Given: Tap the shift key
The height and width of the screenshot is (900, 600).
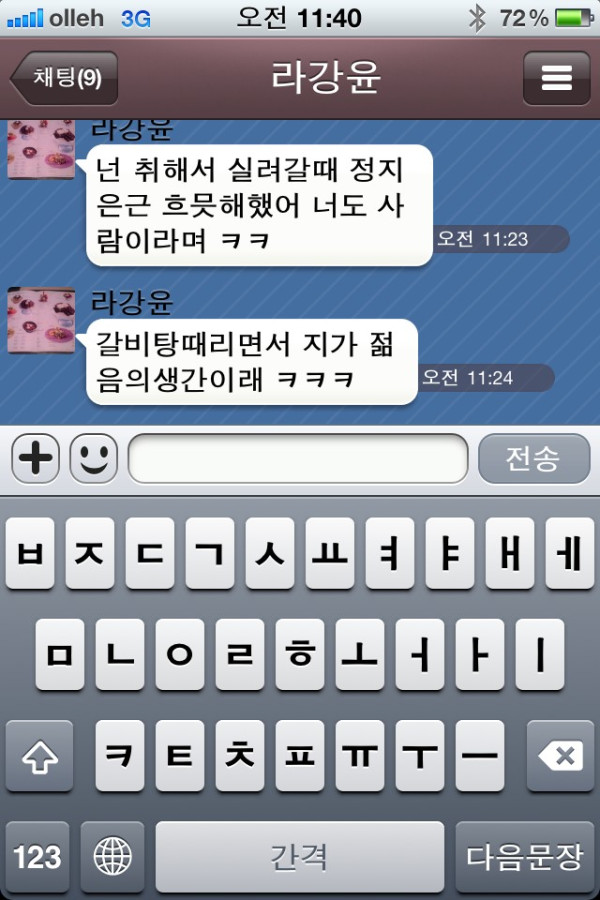Looking at the screenshot, I should [39, 756].
